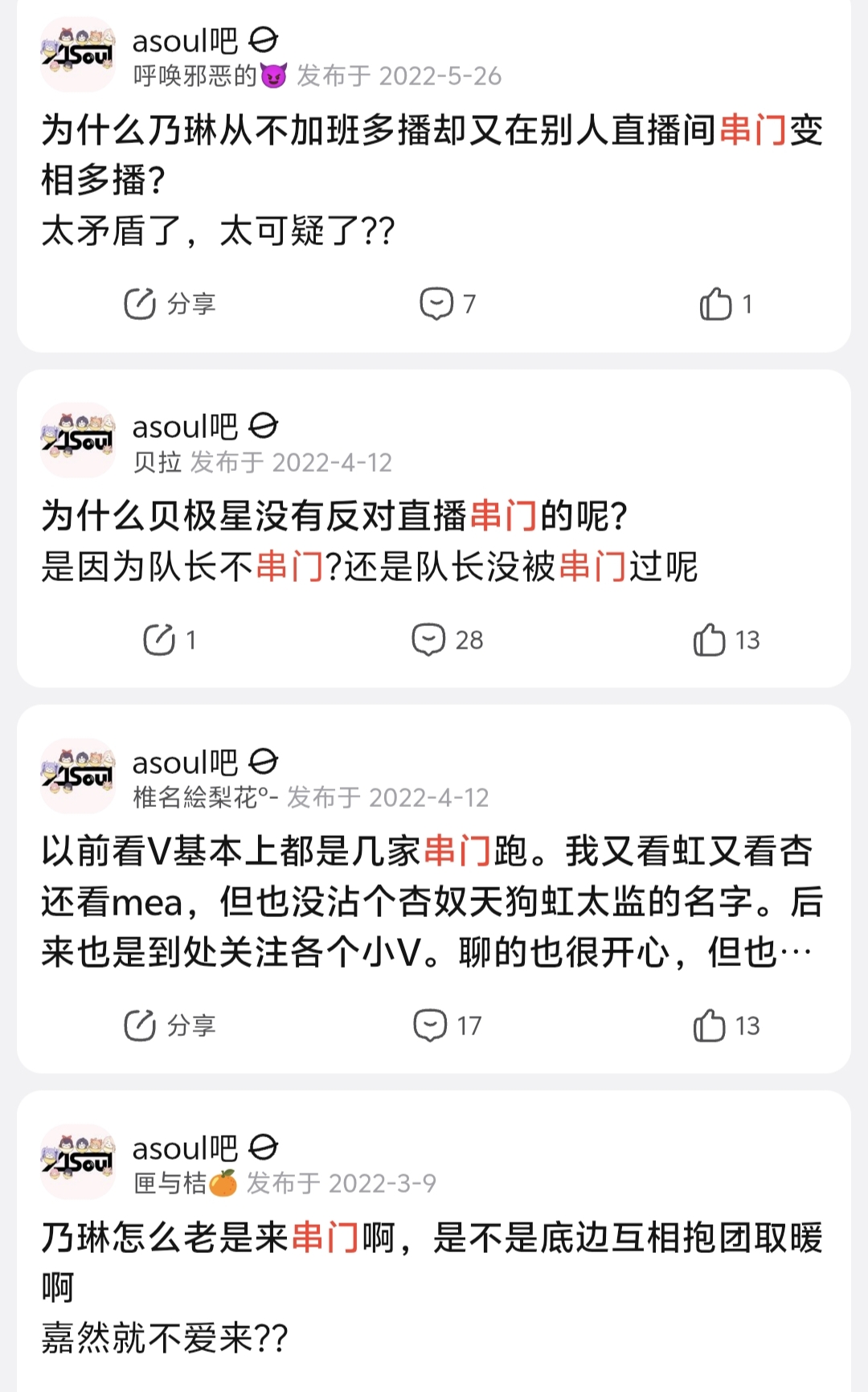Screen dimensions: 868x1392
Task: Open the post 乃琳怎么老是来串门啊
Action: tap(432, 1287)
